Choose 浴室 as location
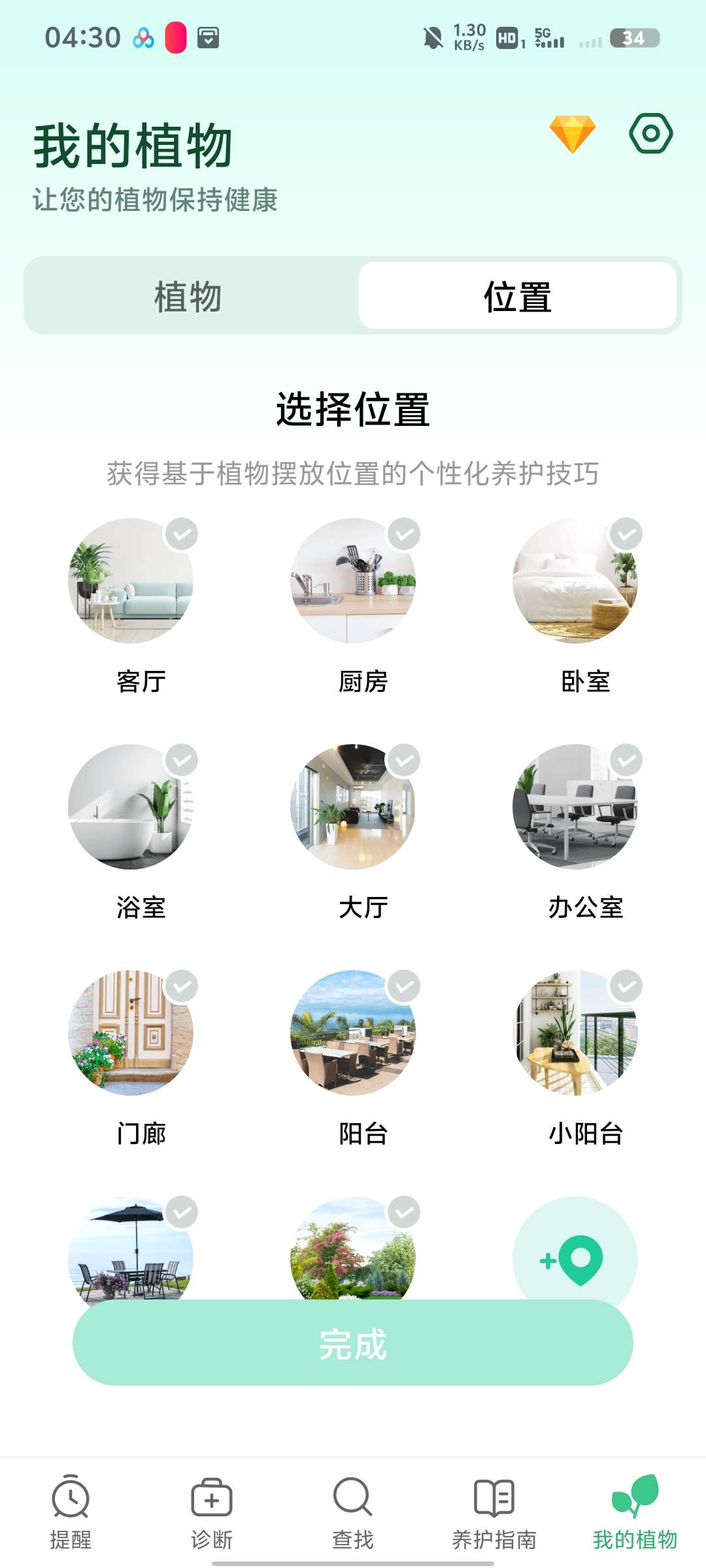This screenshot has height=1568, width=706. (131, 807)
